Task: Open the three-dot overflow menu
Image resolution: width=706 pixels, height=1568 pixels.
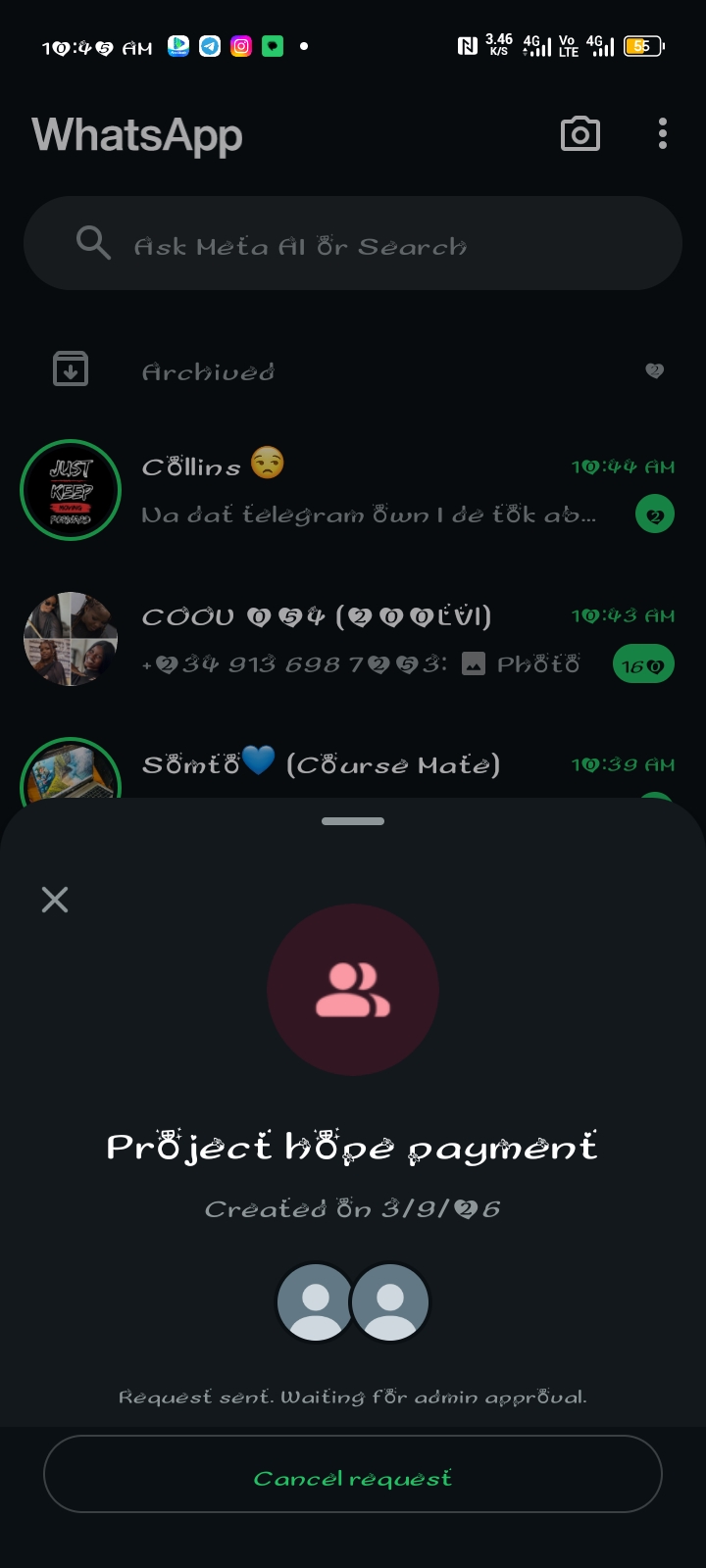Action: pyautogui.click(x=663, y=134)
